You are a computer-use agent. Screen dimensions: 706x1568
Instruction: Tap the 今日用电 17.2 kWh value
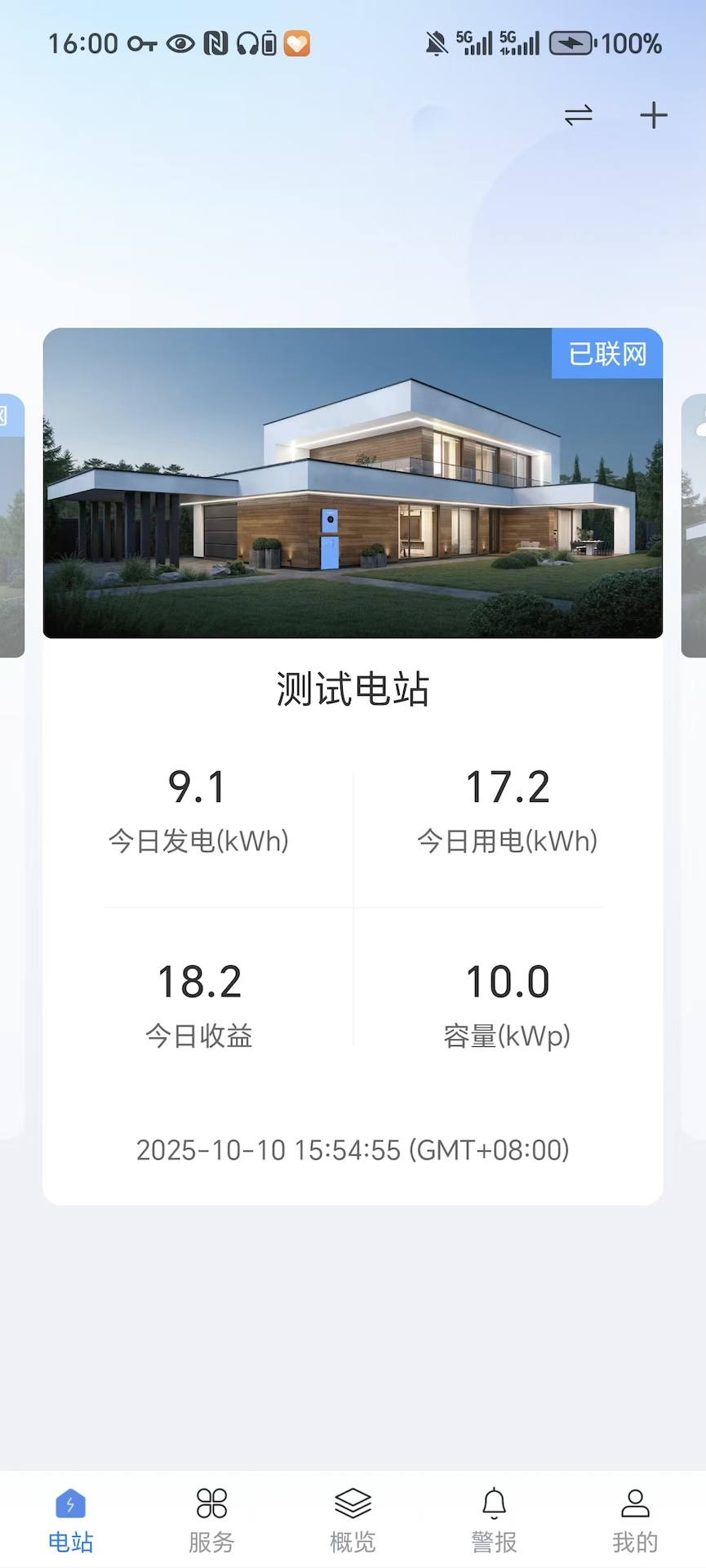[508, 786]
